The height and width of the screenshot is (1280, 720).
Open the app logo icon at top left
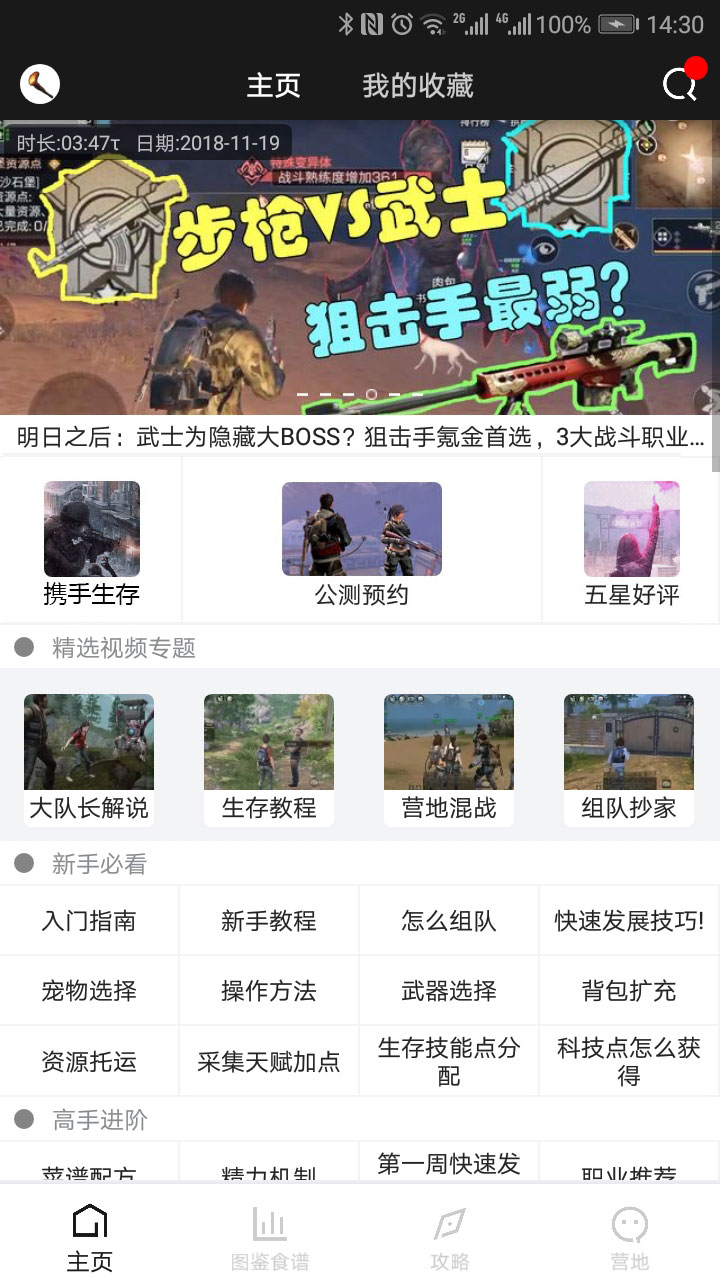tap(38, 85)
